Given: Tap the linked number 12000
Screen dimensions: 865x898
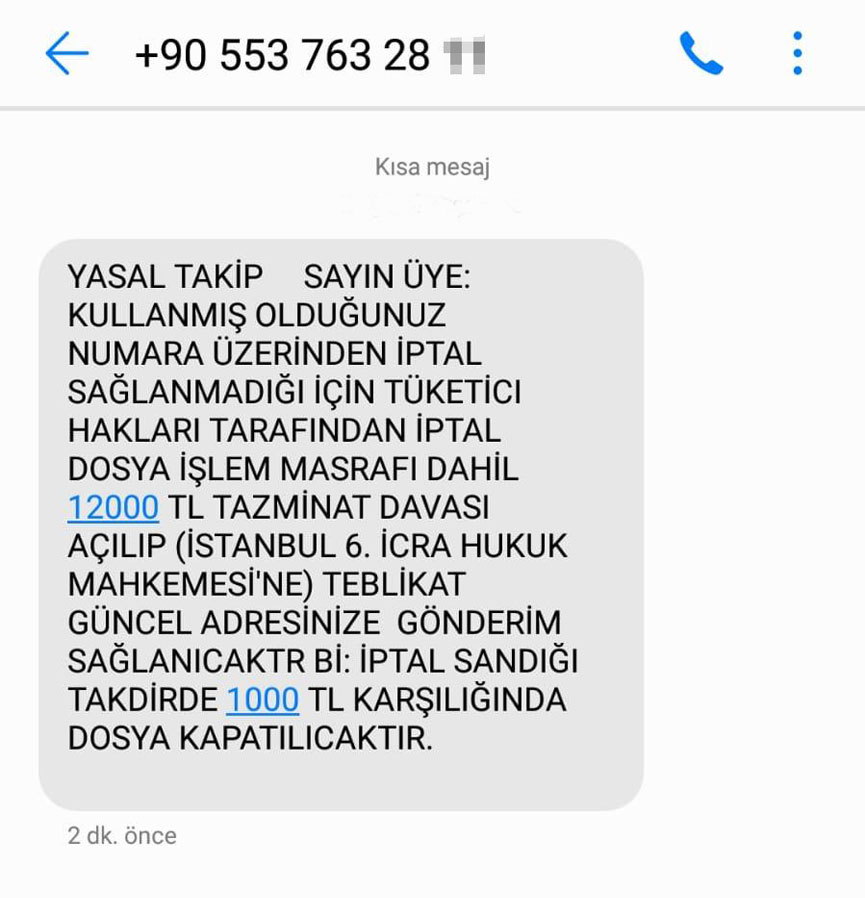Looking at the screenshot, I should [x=113, y=508].
